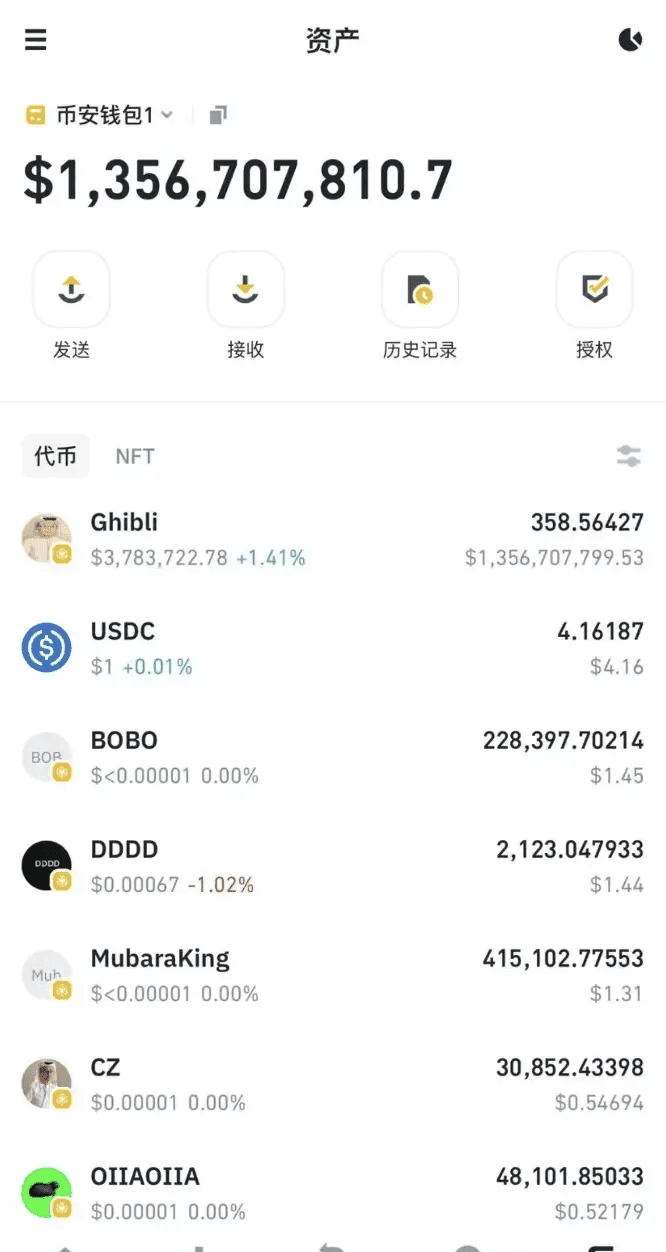
Task: Open the portfolio pie chart icon
Action: 630,40
